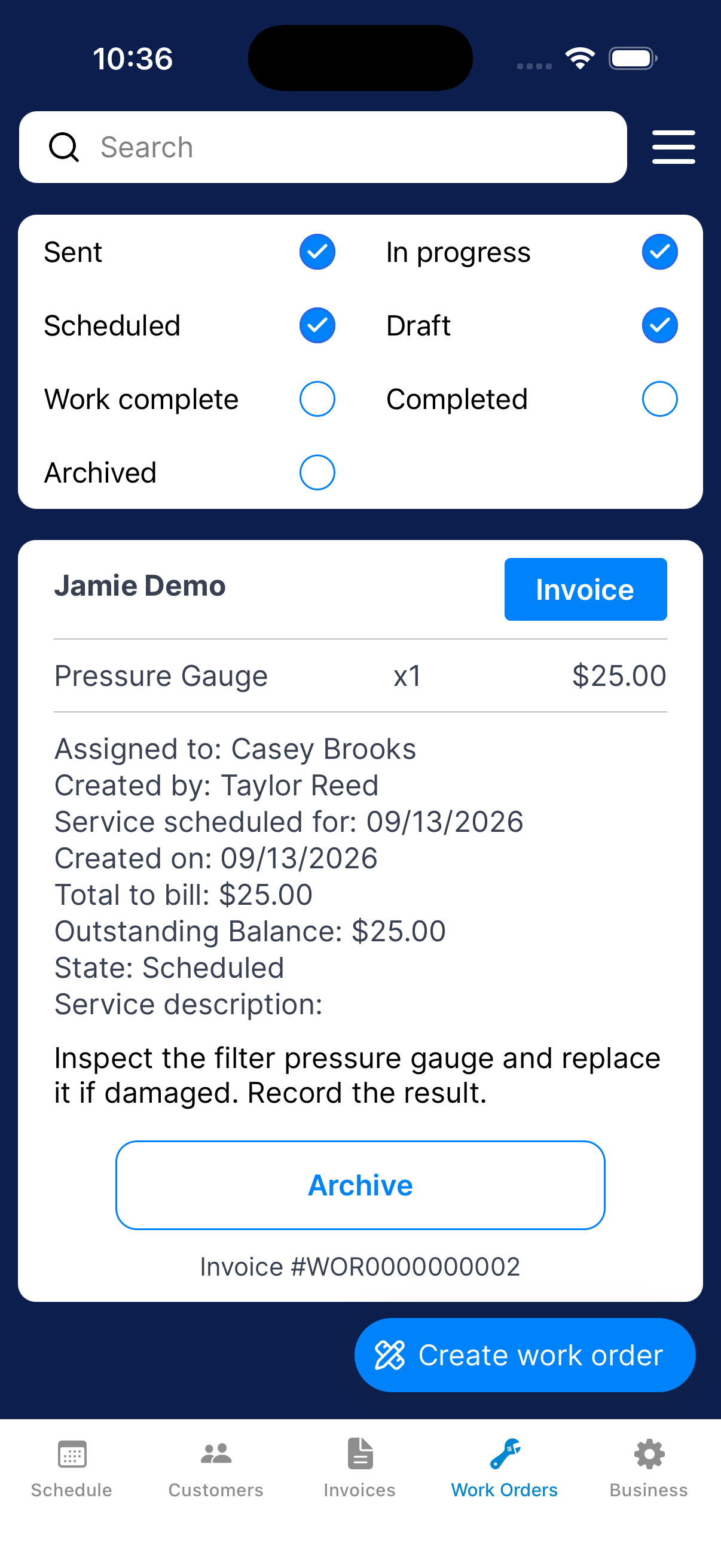Open the Invoices tab
The image size is (721, 1568).
pos(359,1469)
